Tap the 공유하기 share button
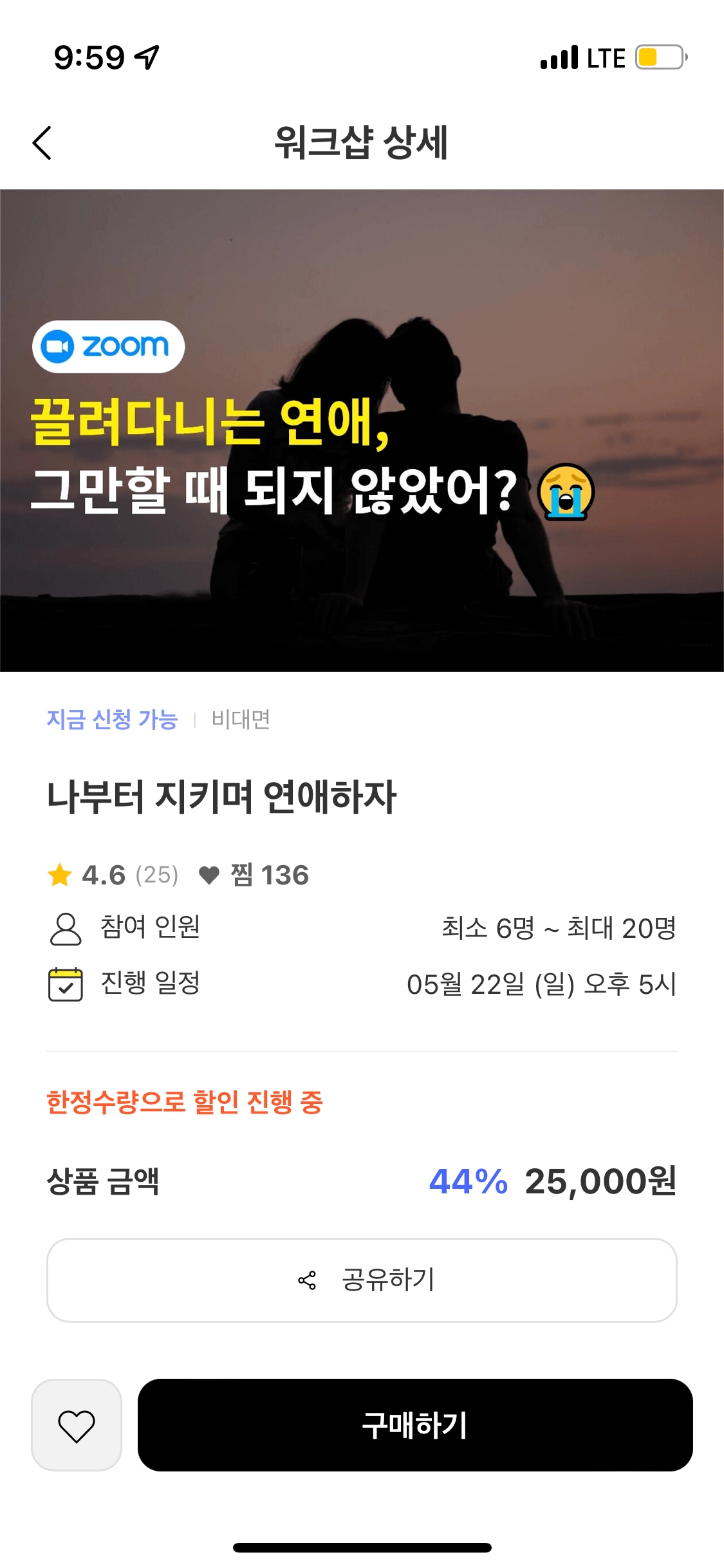The width and height of the screenshot is (724, 1568). coord(362,1280)
